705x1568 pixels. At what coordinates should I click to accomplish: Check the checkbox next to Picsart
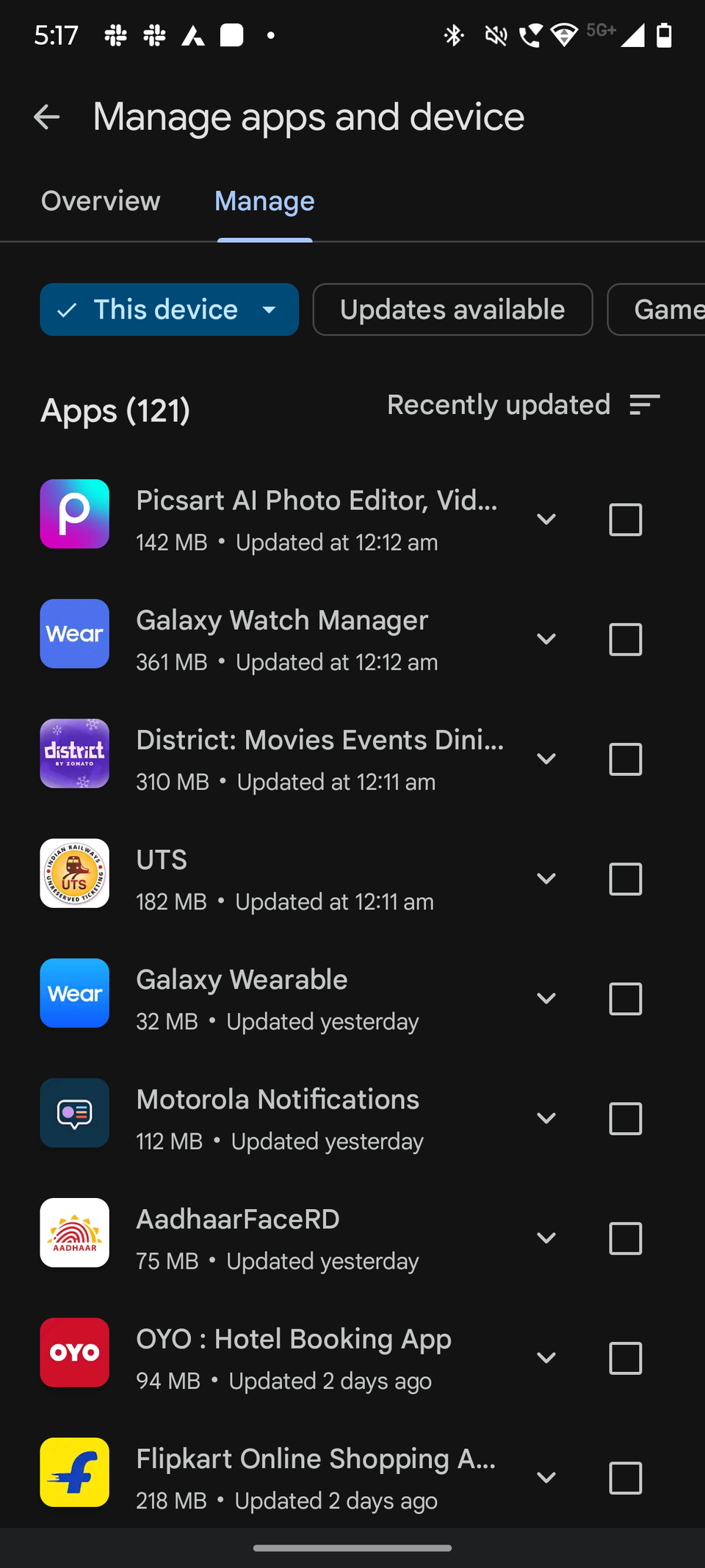625,520
